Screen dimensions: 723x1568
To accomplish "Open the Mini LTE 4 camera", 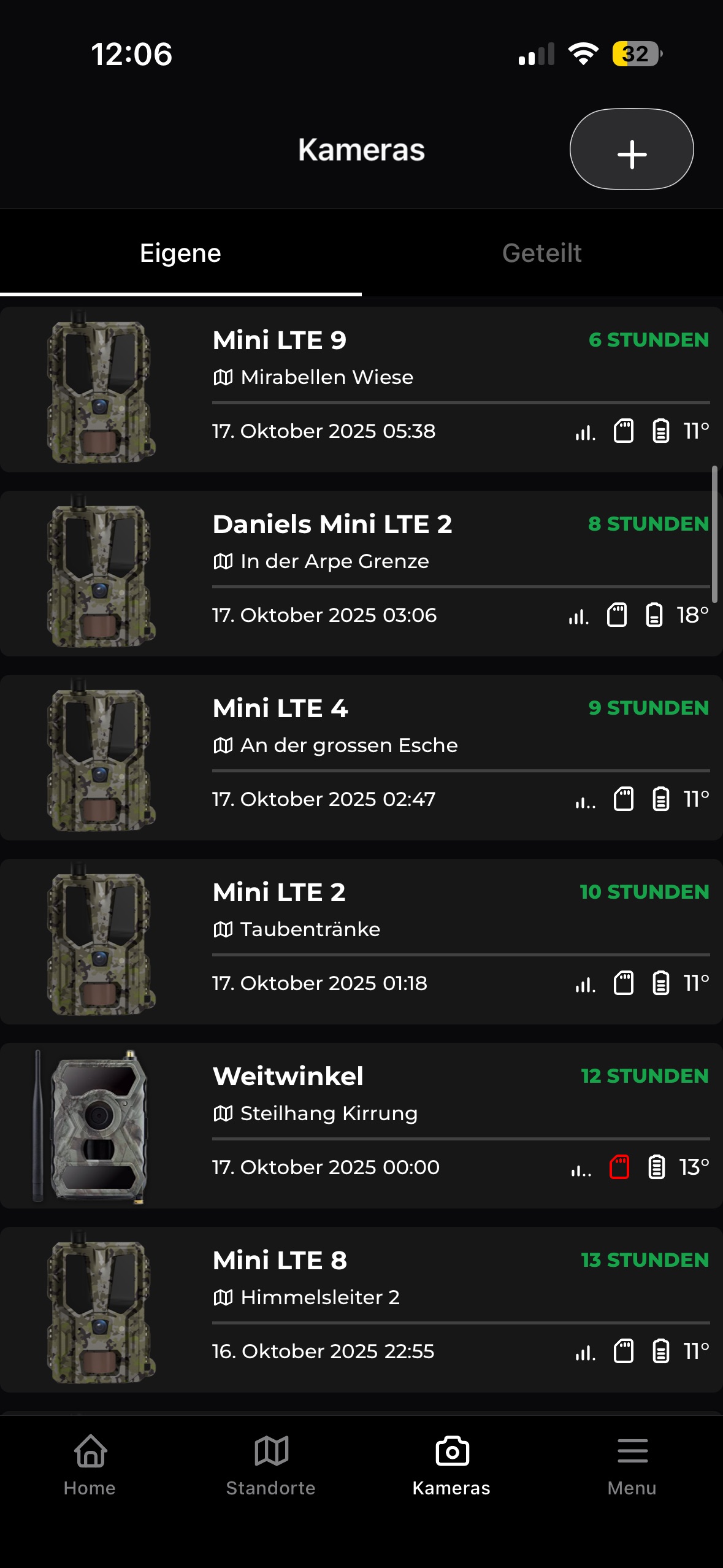I will pyautogui.click(x=361, y=758).
